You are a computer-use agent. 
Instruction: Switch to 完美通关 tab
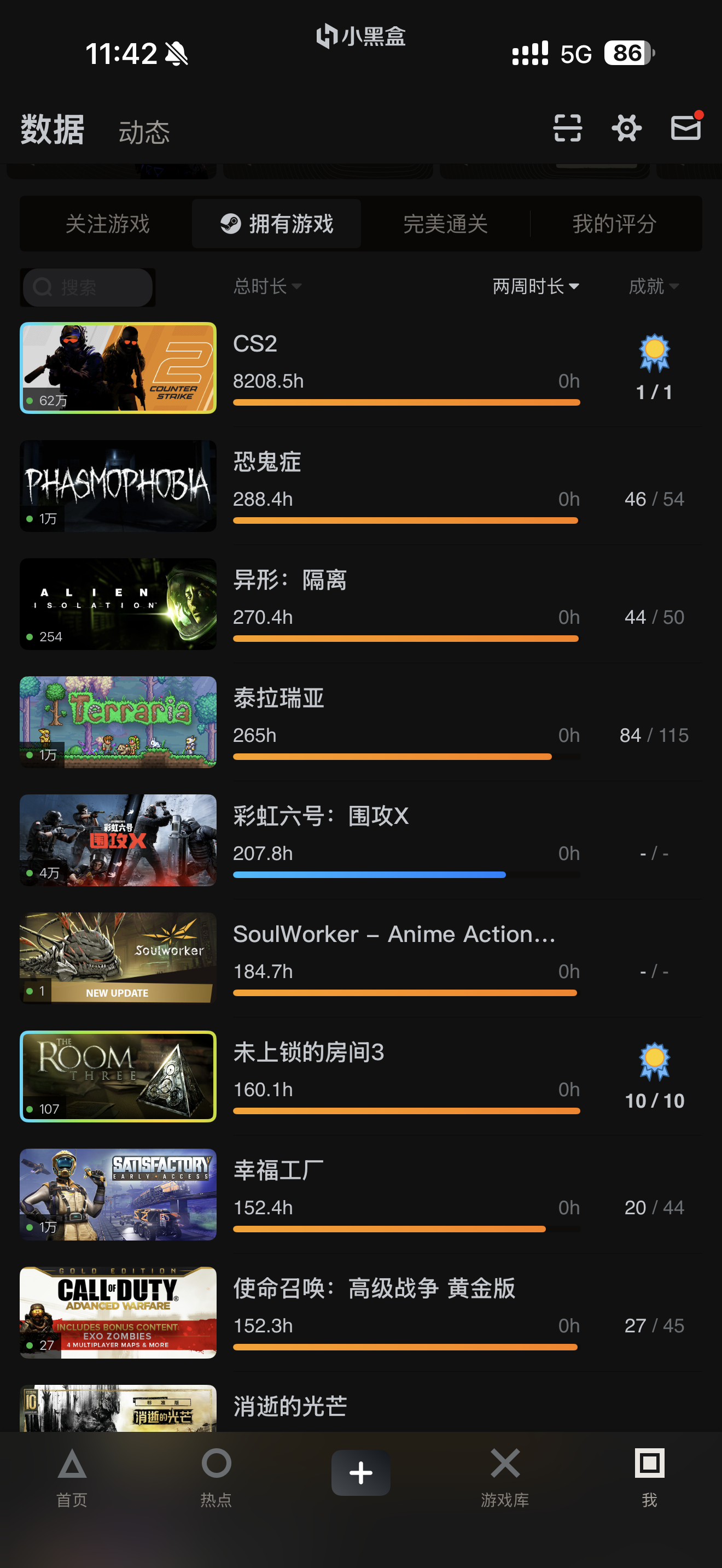point(445,224)
